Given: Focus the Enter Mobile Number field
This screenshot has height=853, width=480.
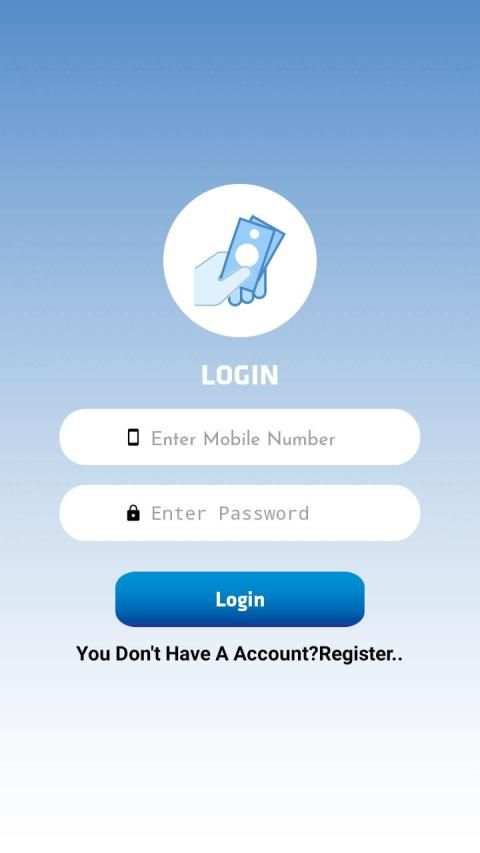Looking at the screenshot, I should tap(239, 437).
